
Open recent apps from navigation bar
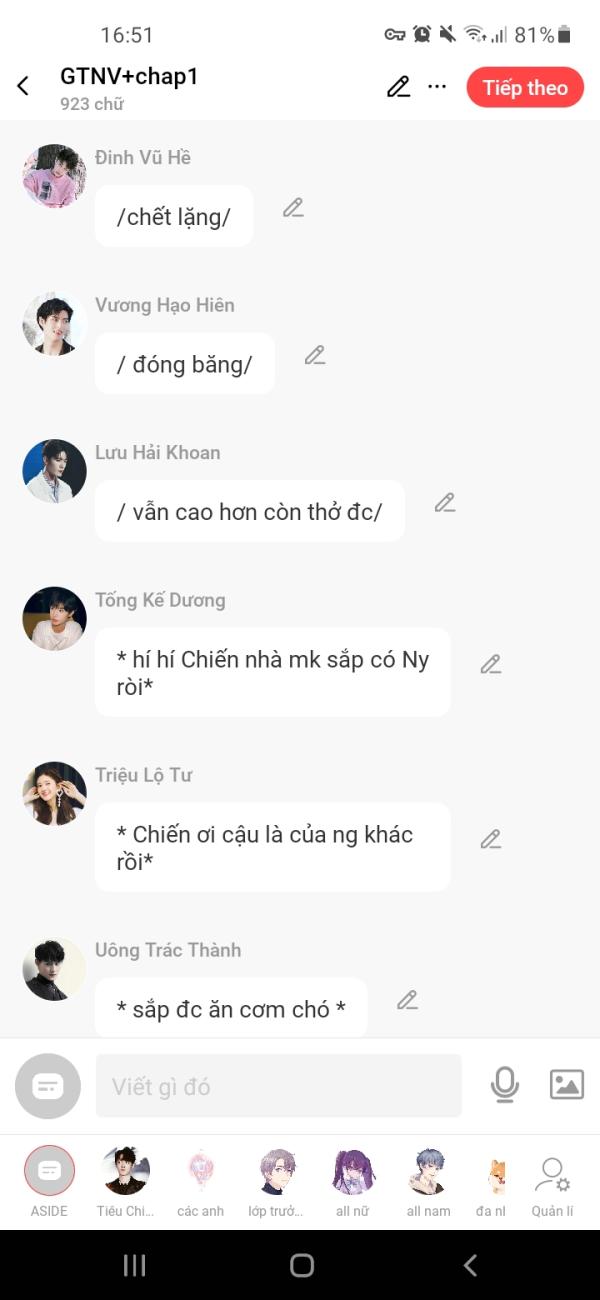[134, 1266]
